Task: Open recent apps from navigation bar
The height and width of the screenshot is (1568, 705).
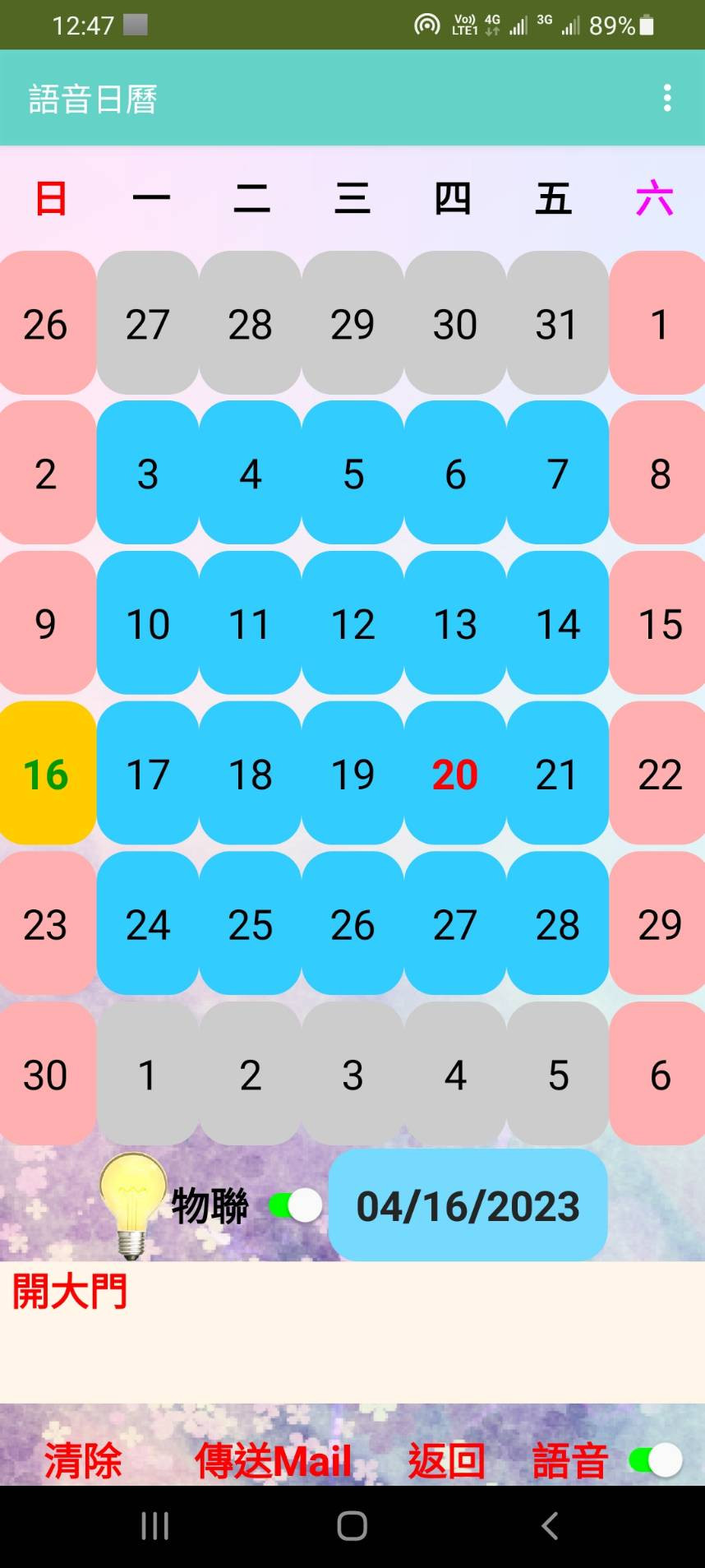Action: click(x=154, y=1526)
